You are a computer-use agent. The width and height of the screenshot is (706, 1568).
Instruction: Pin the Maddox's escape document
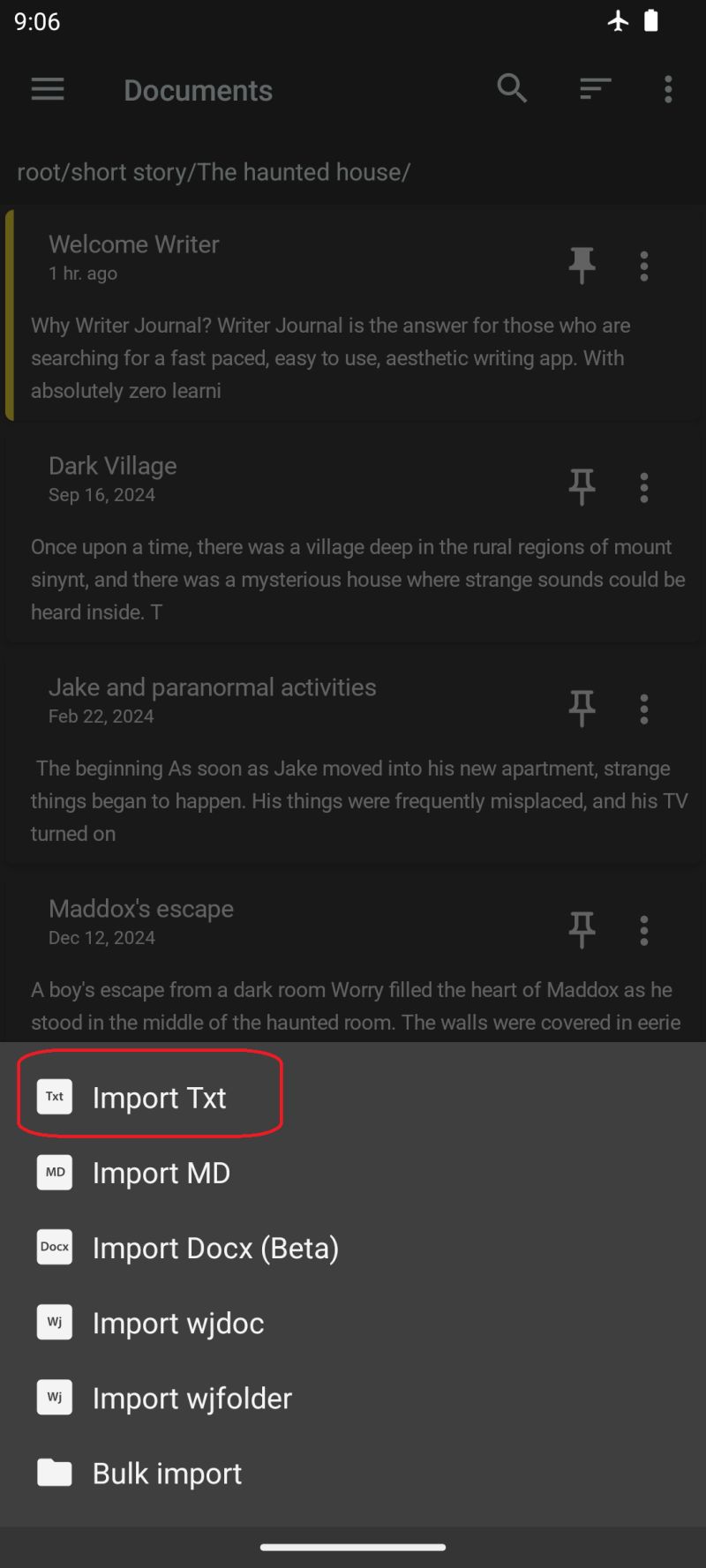tap(582, 930)
